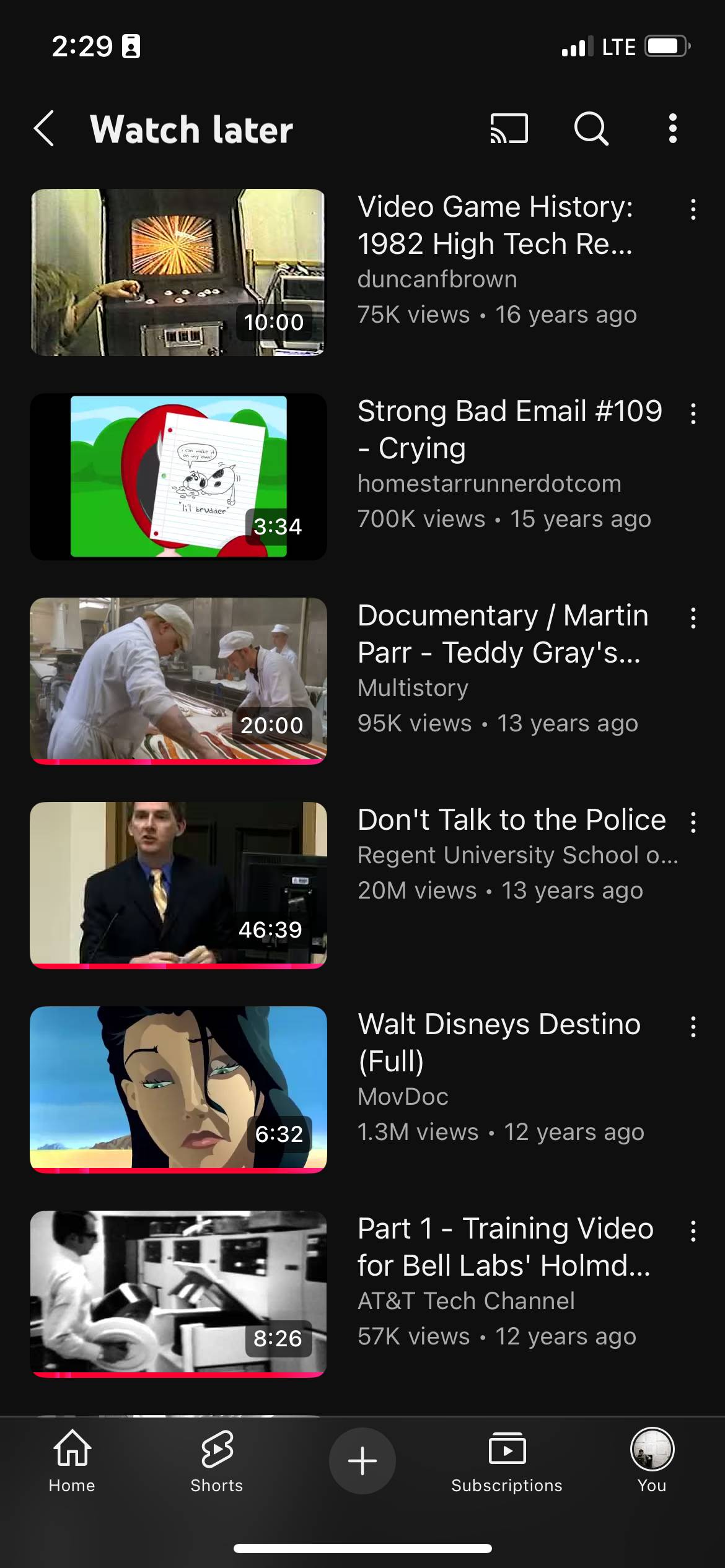Play Video Game History: 1982 High Tech video
Image resolution: width=725 pixels, height=1568 pixels.
pos(177,272)
